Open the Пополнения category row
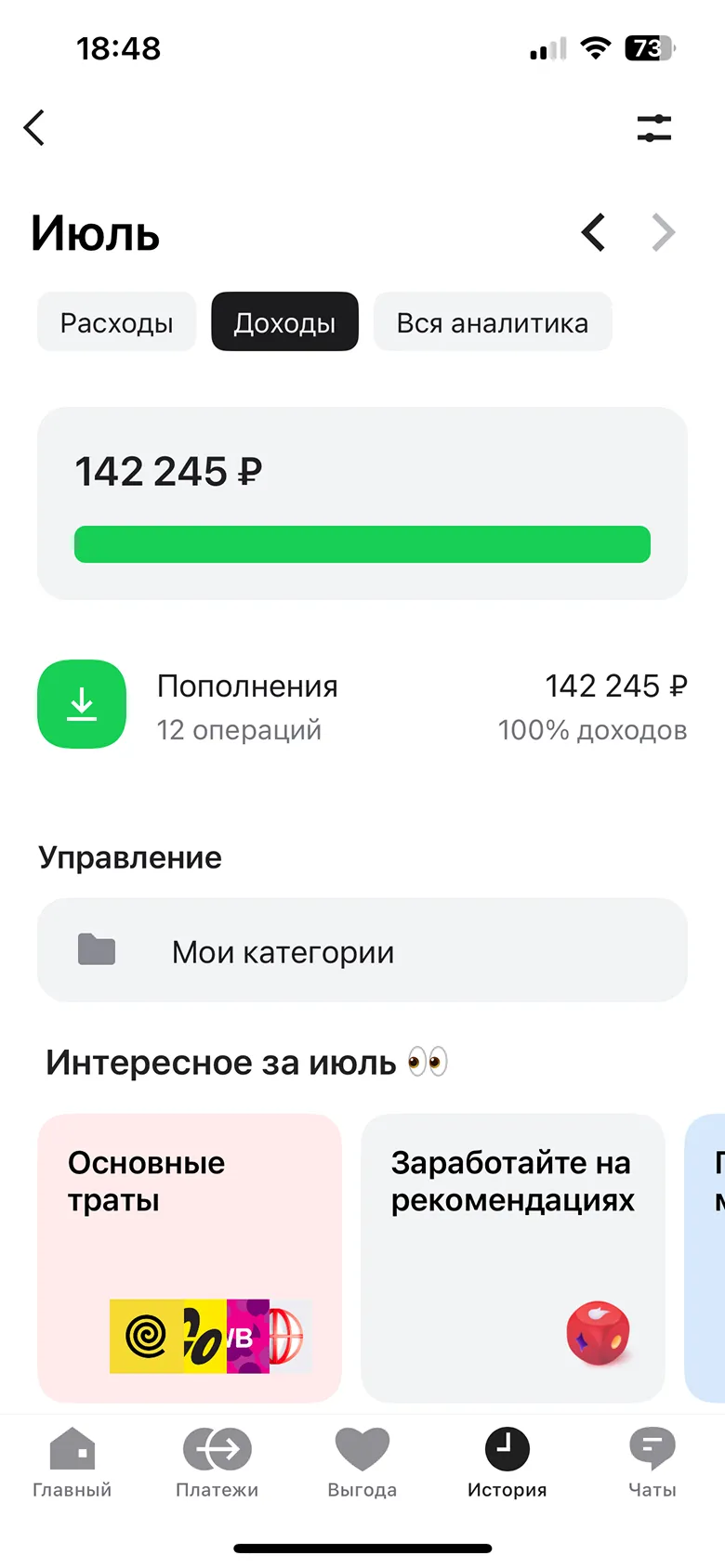Image resolution: width=725 pixels, height=1568 pixels. click(362, 705)
